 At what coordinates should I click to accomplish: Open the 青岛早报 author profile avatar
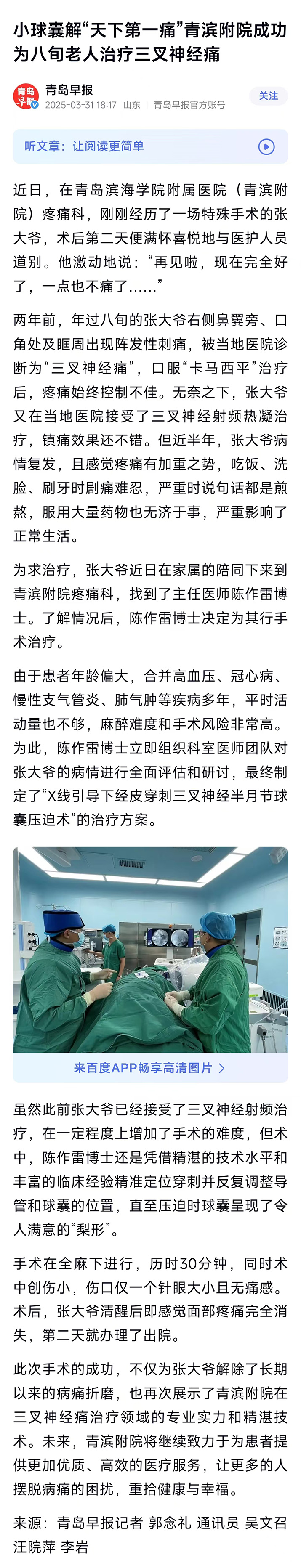tap(26, 96)
